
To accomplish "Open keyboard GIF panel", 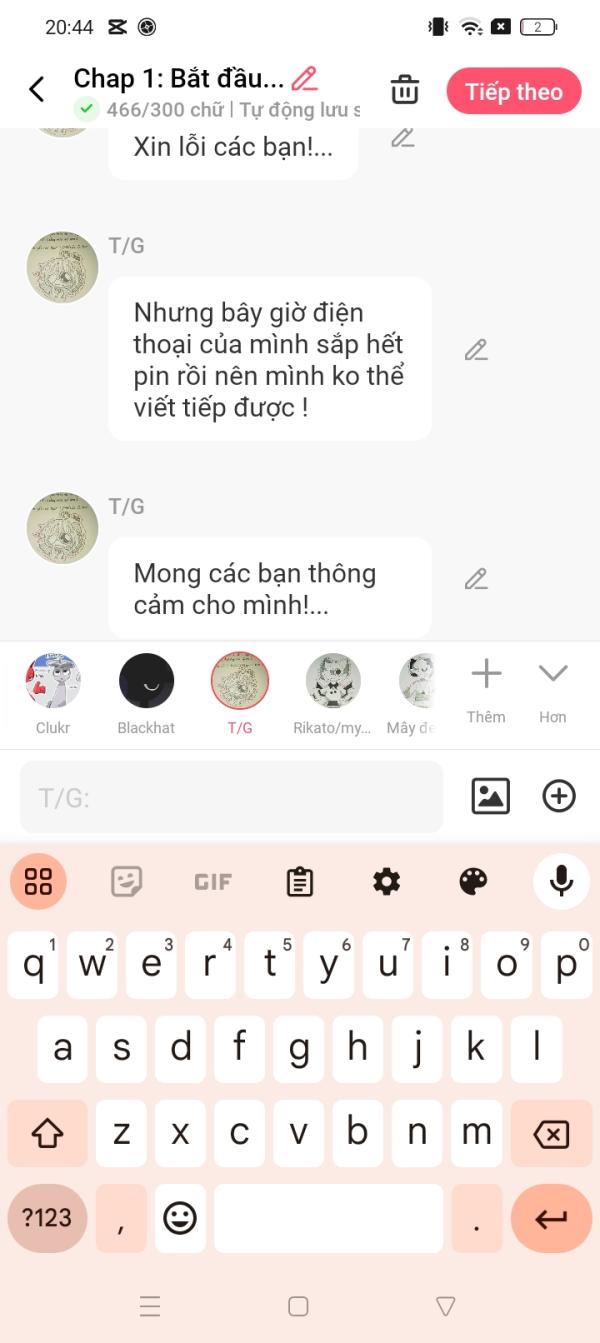I will [213, 882].
